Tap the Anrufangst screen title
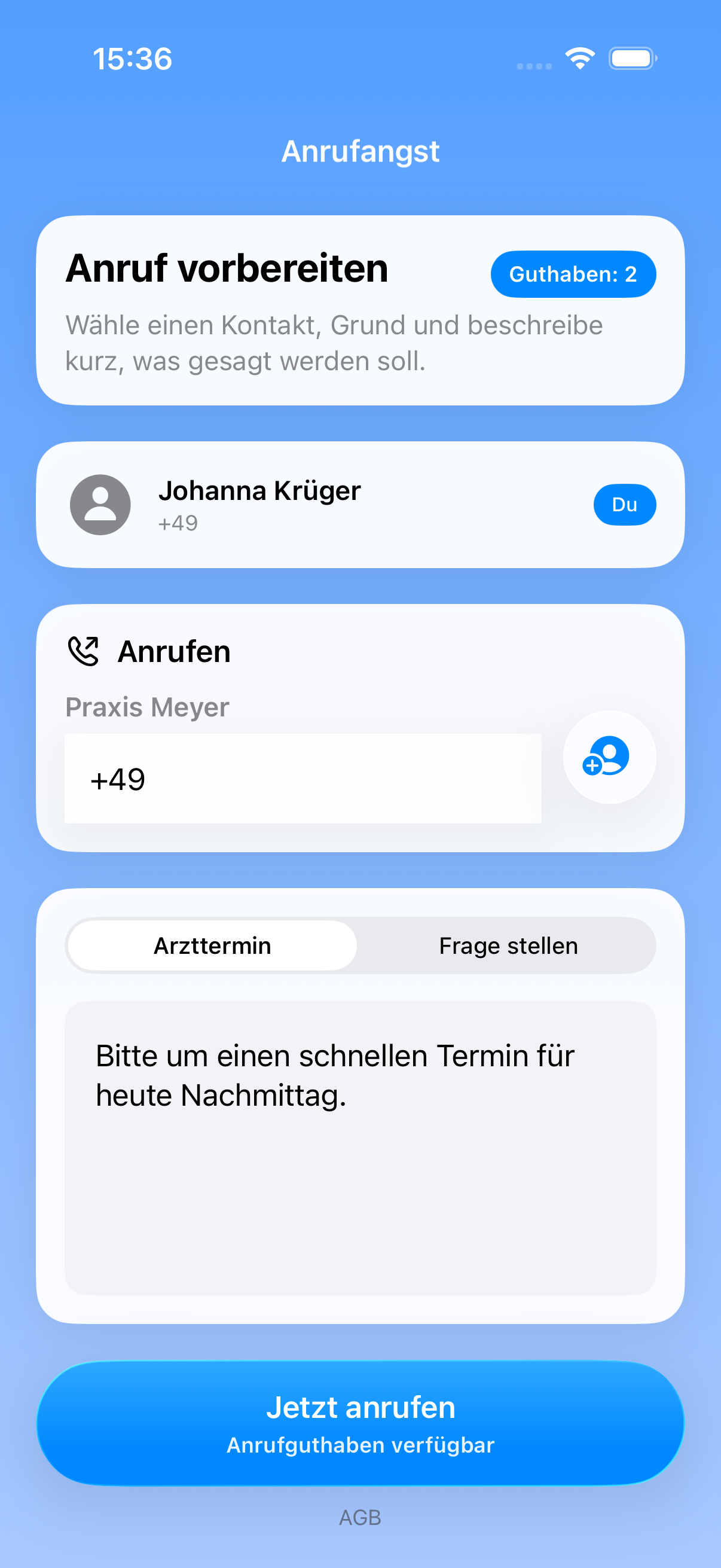Screen dimensions: 721x1568 (360, 150)
